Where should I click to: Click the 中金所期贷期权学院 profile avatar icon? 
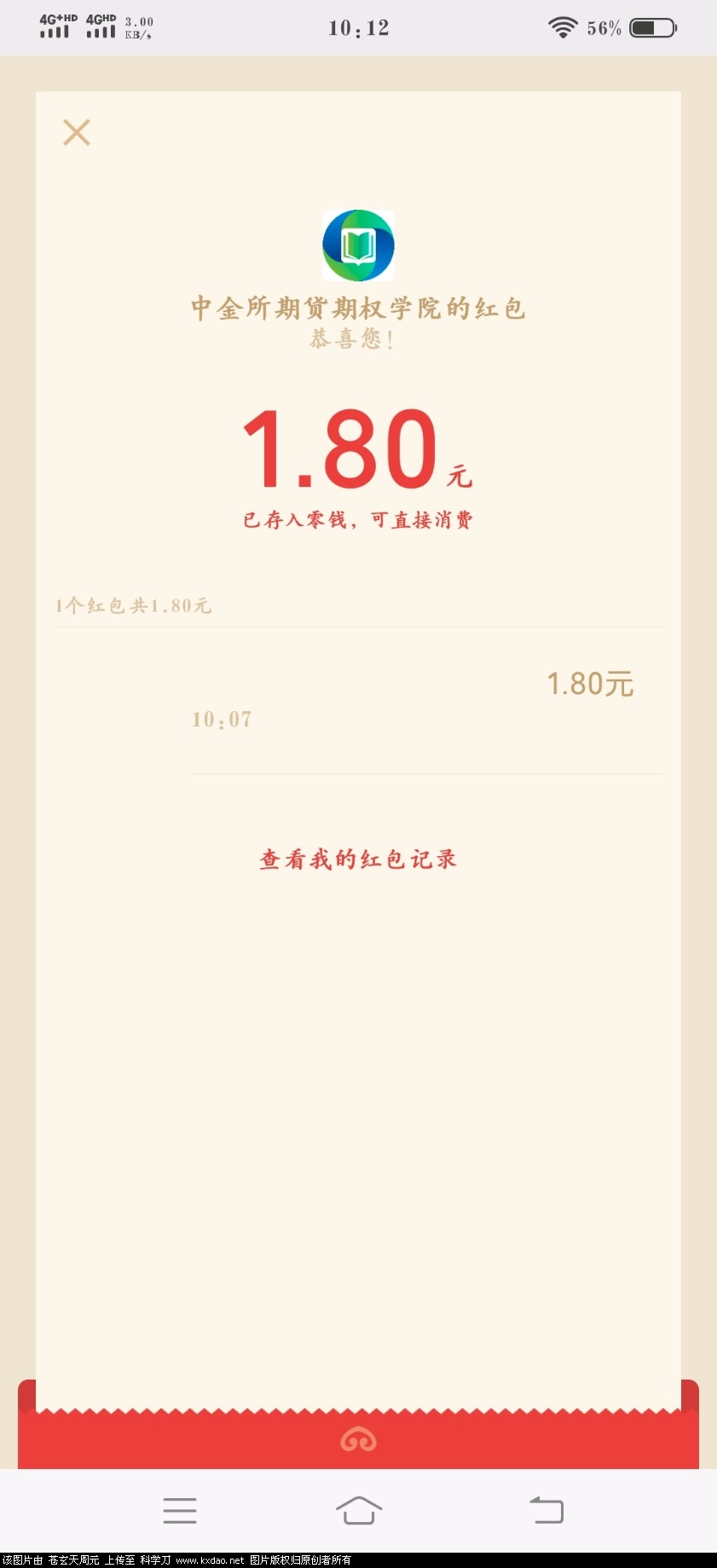click(358, 245)
